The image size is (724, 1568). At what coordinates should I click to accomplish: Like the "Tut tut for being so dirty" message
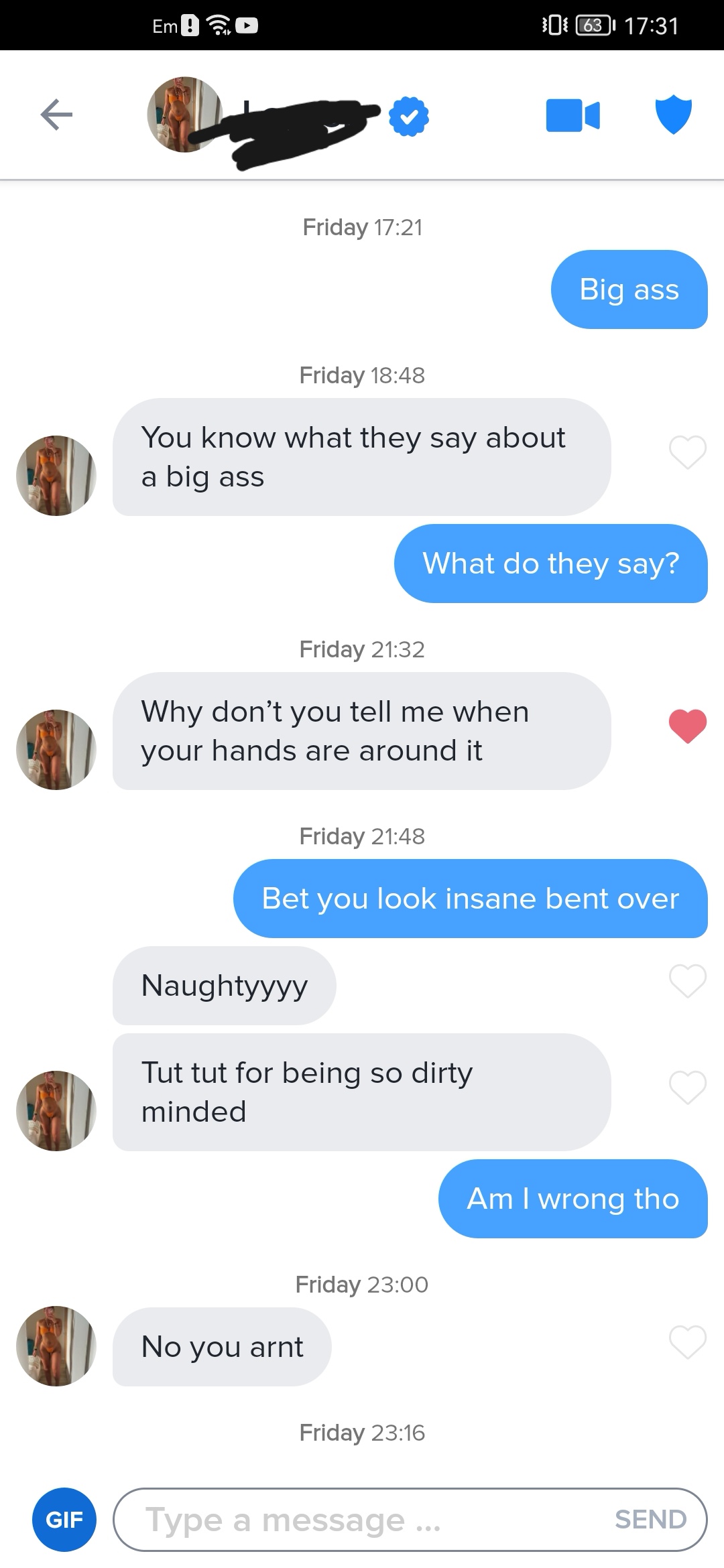(688, 1088)
